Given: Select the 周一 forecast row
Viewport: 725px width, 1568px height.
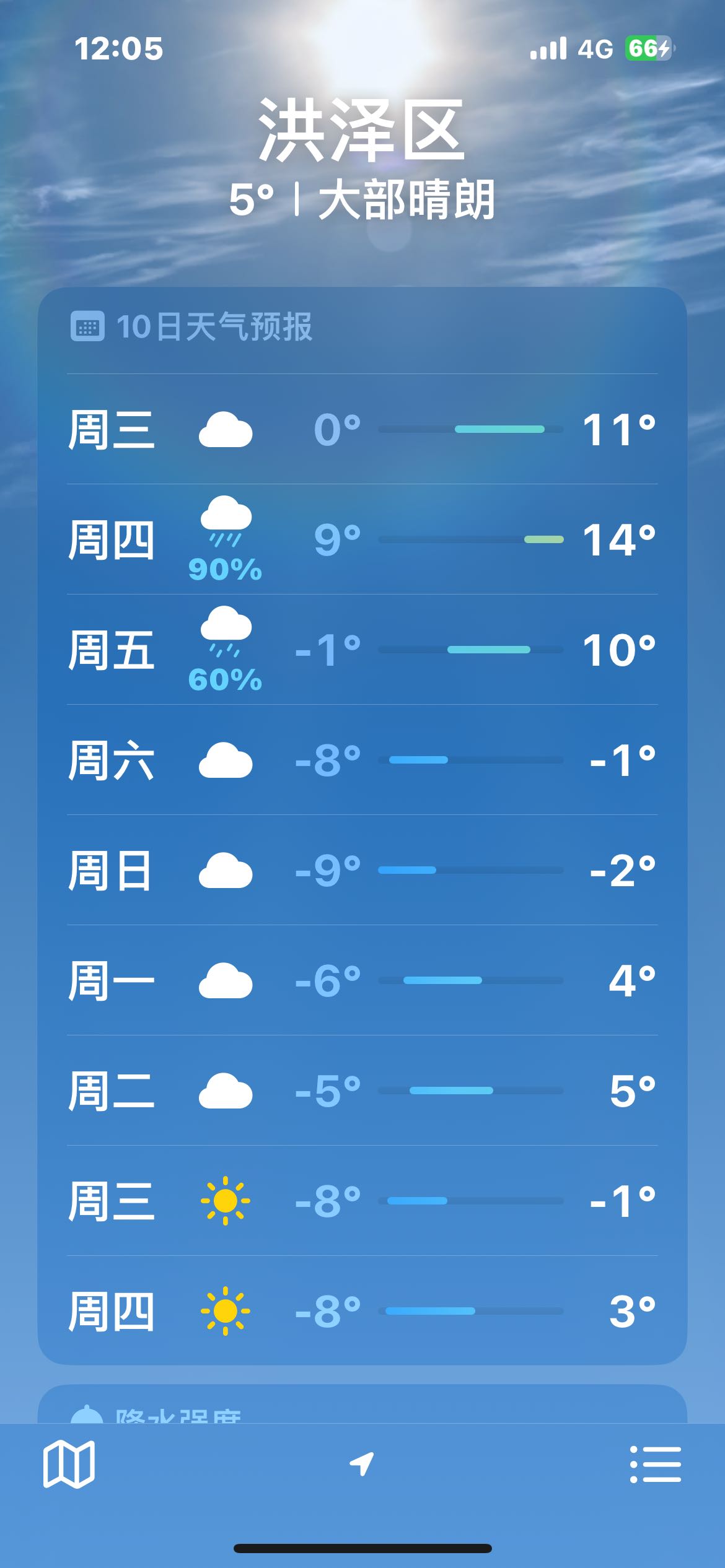Looking at the screenshot, I should (x=362, y=980).
